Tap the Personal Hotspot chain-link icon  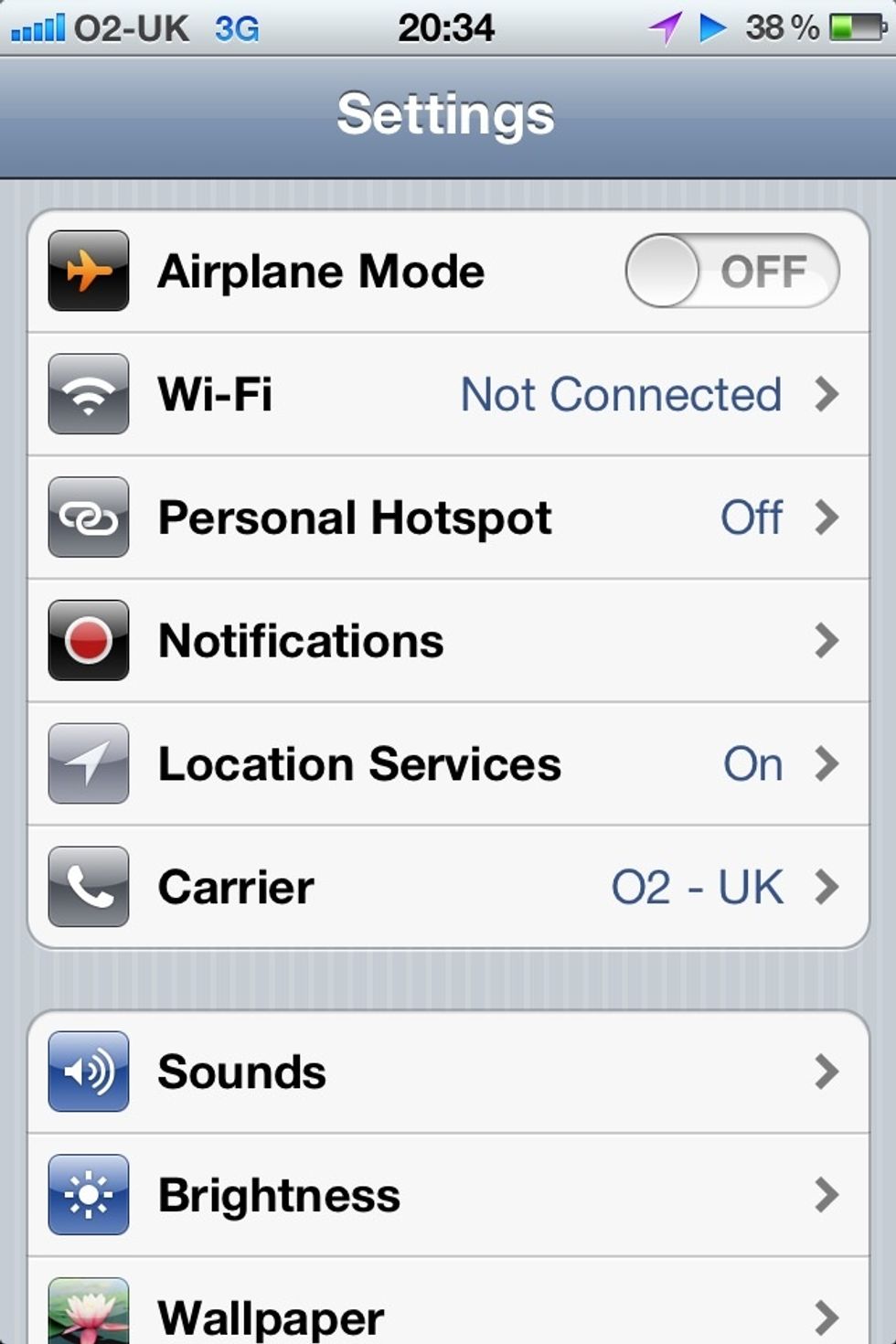tap(88, 518)
